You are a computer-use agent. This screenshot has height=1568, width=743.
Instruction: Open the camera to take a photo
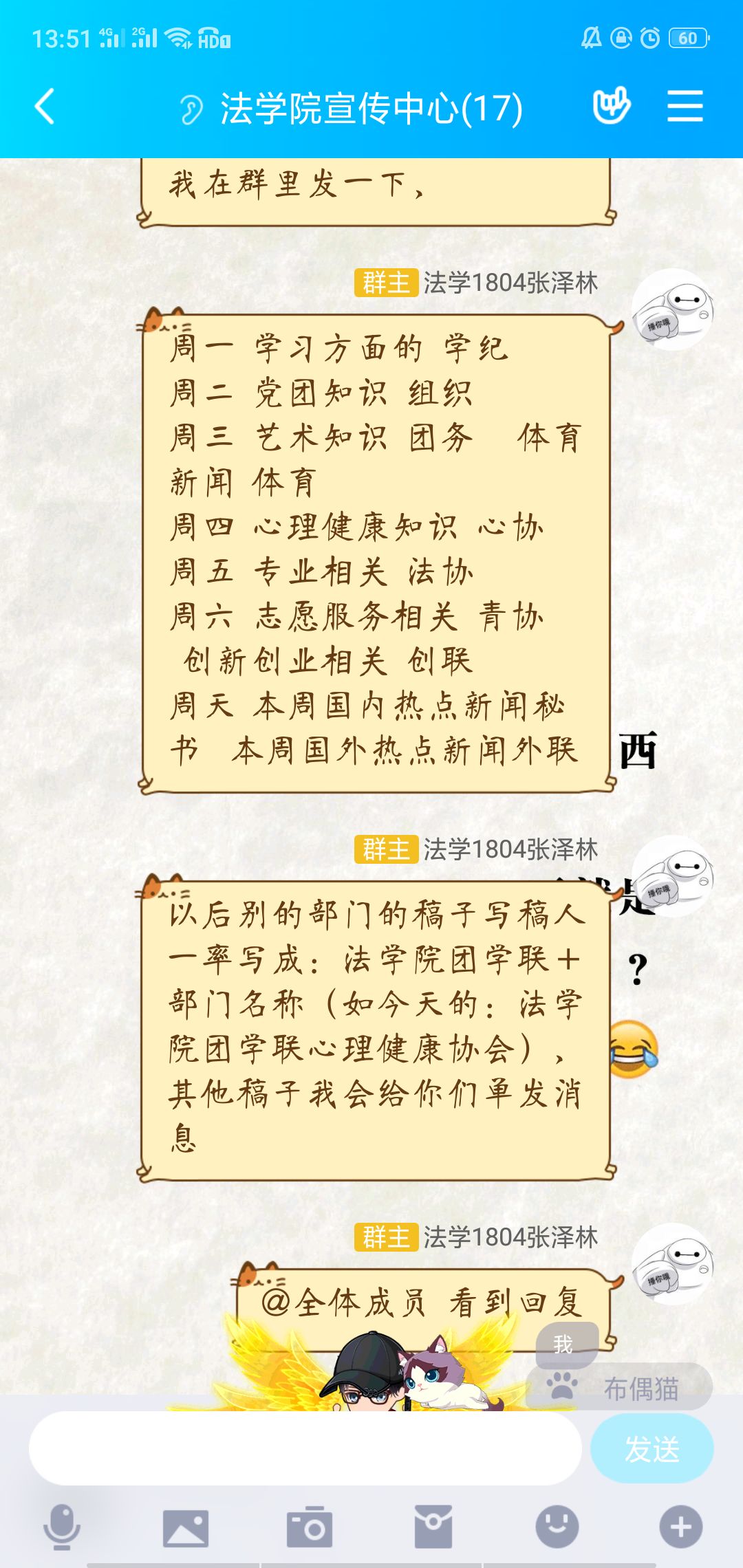pyautogui.click(x=310, y=1527)
